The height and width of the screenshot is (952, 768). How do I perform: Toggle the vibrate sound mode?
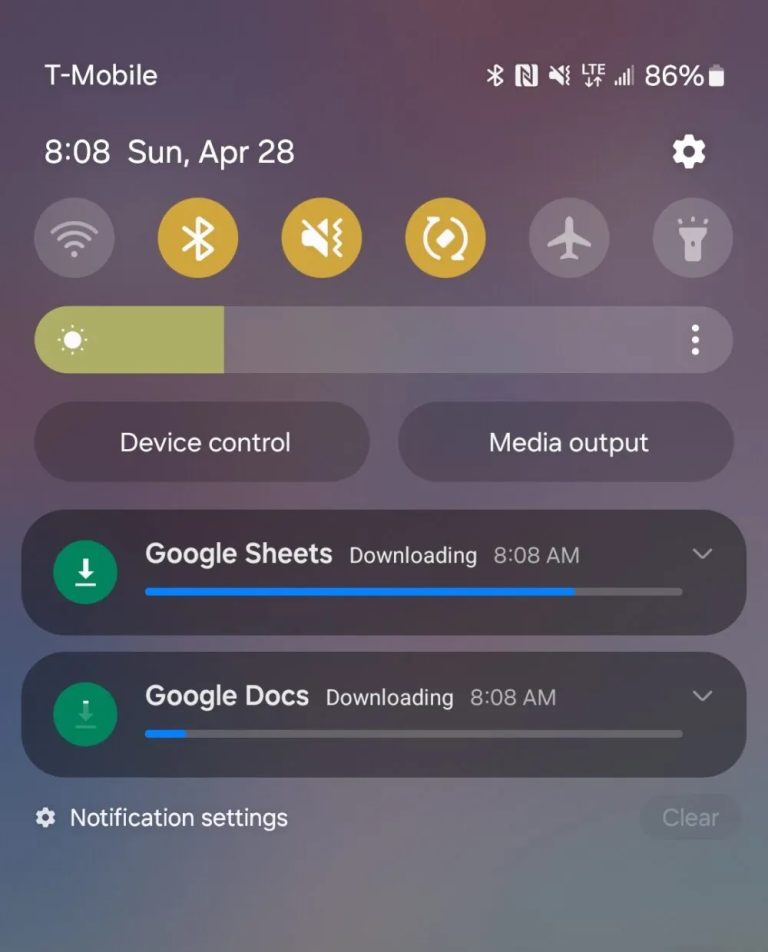[x=321, y=238]
